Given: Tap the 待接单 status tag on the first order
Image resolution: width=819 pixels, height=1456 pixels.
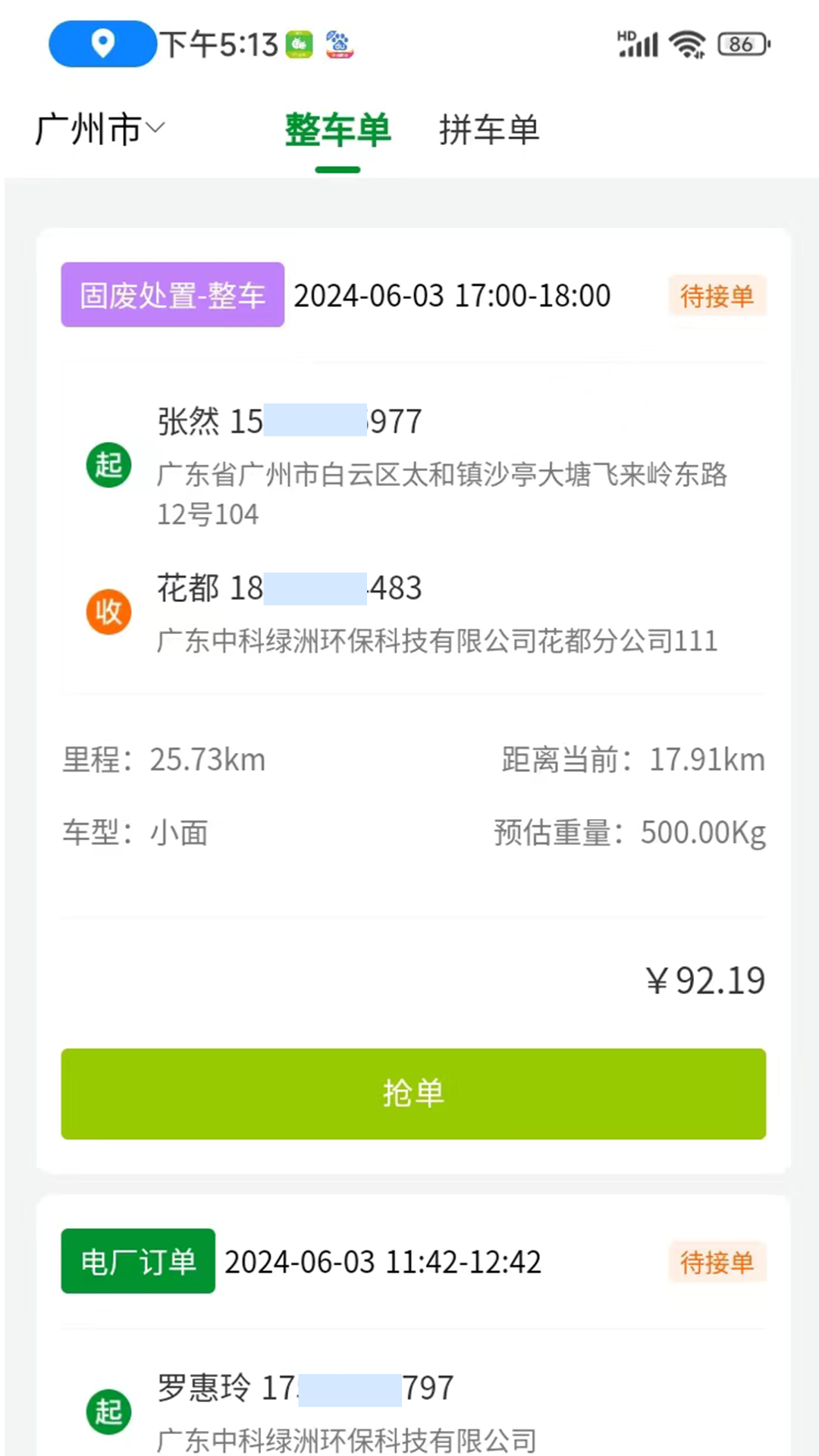Looking at the screenshot, I should (717, 296).
